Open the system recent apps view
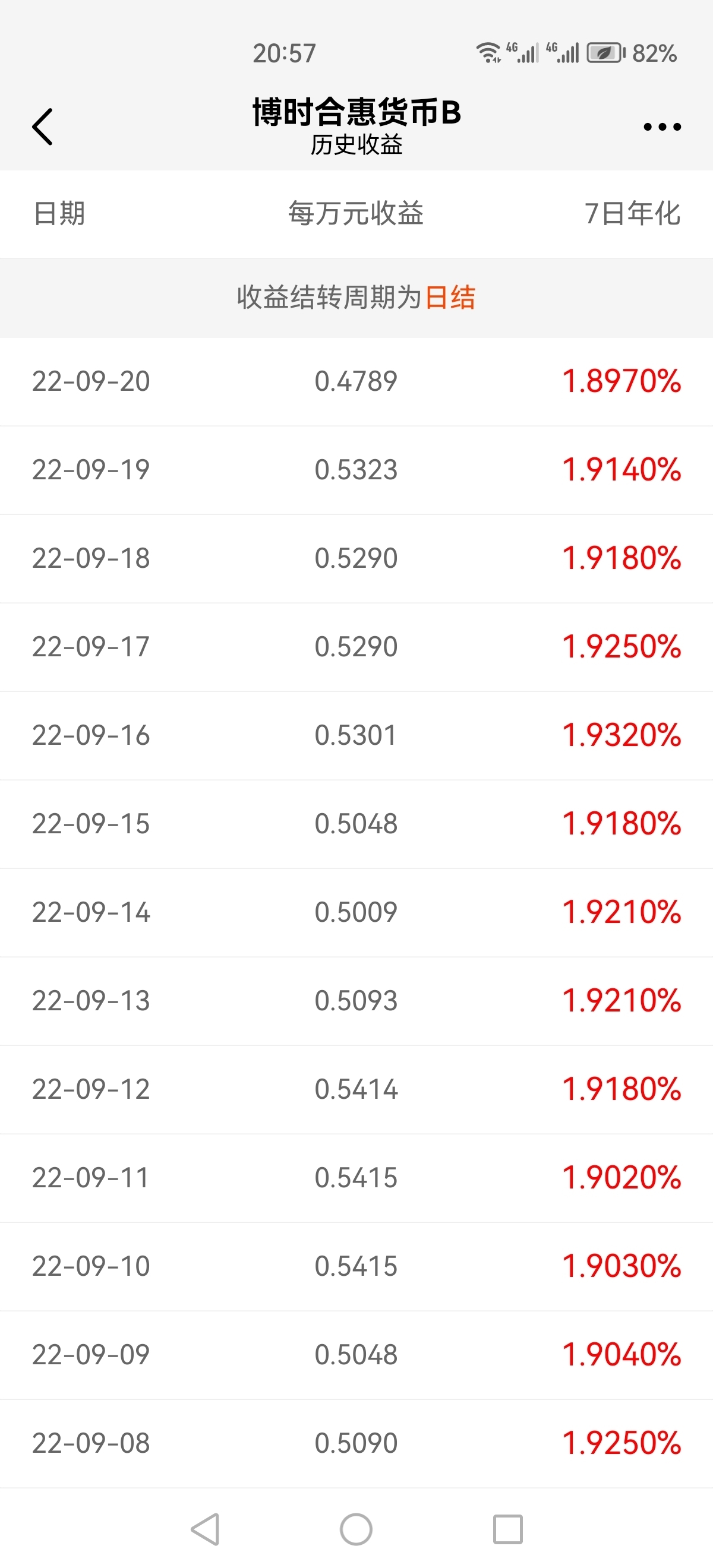 508,1529
